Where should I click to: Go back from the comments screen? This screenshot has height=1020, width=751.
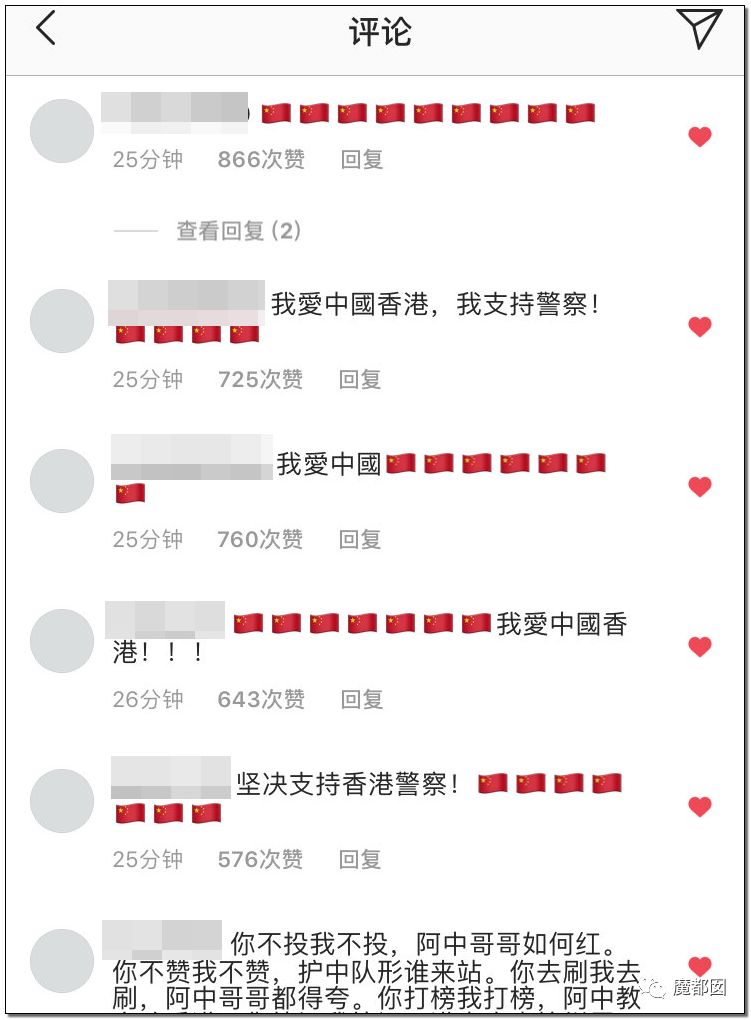tap(46, 30)
